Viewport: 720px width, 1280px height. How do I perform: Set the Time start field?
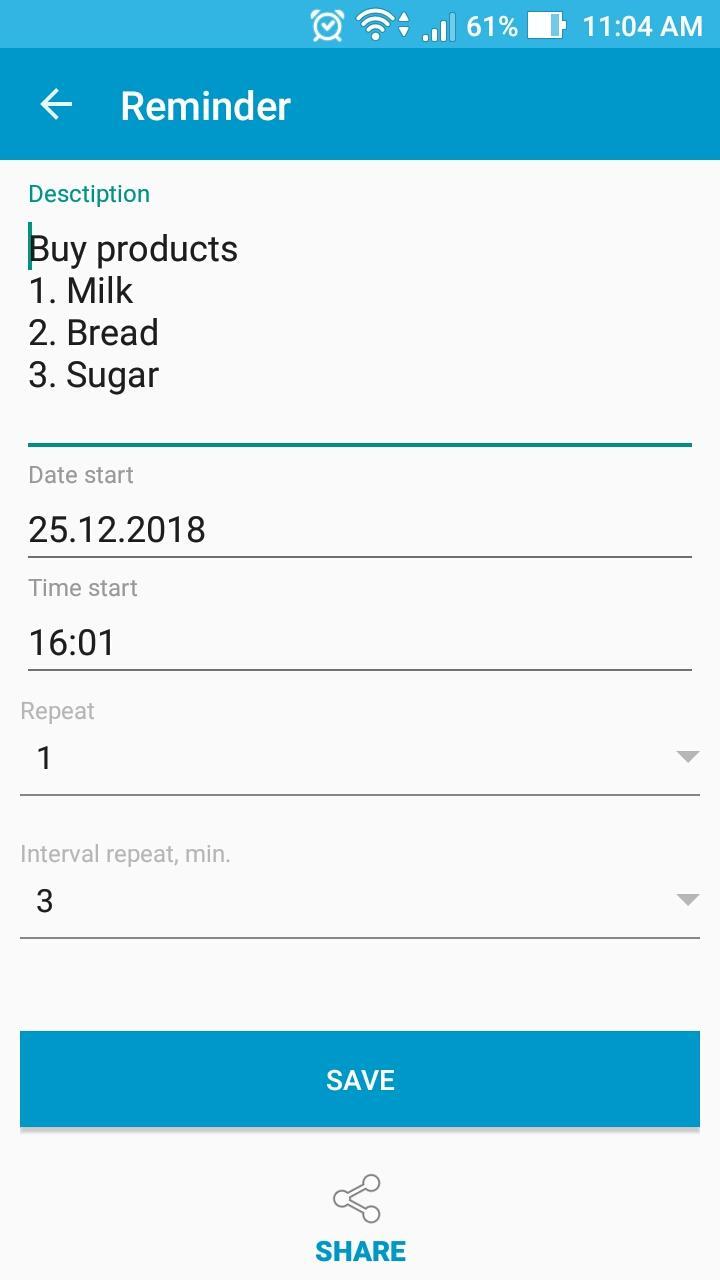(360, 642)
